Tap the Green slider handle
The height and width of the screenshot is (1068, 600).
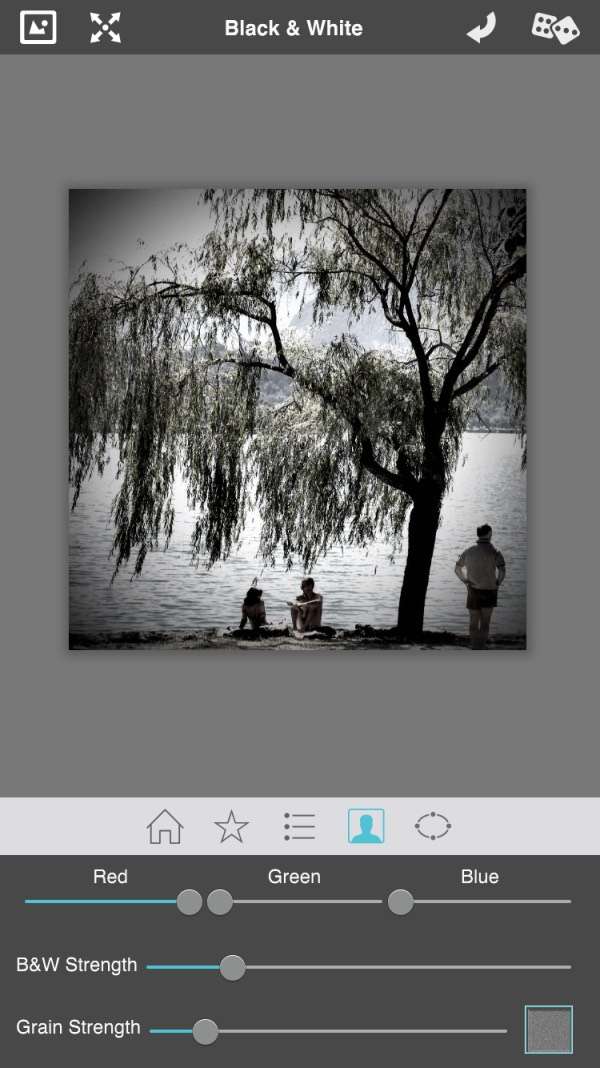point(220,902)
